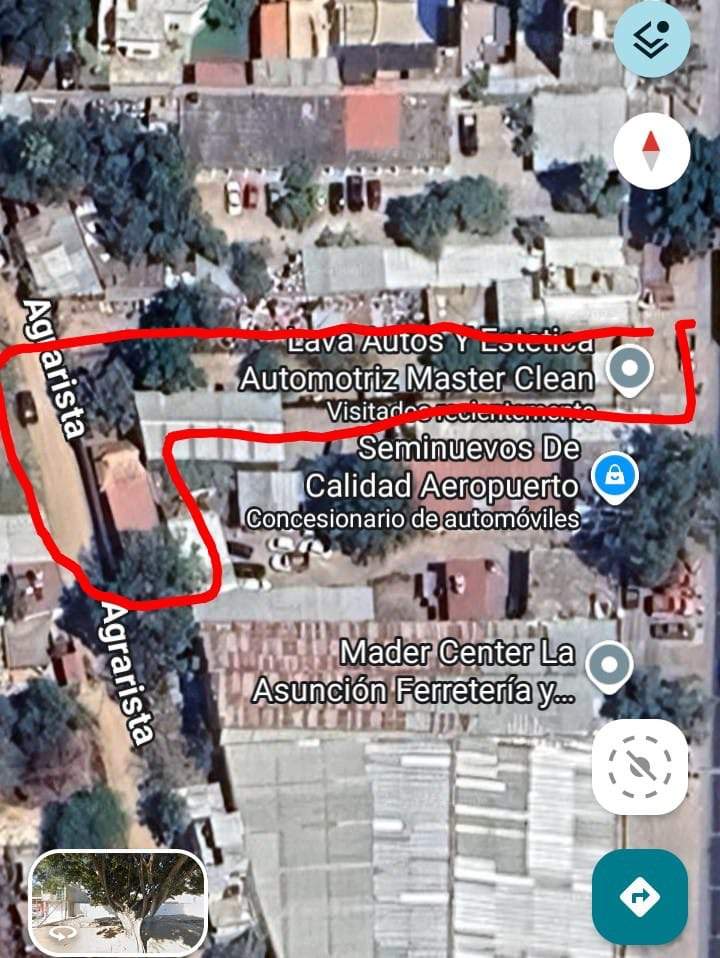
Task: Open the map layers button
Action: [x=651, y=39]
